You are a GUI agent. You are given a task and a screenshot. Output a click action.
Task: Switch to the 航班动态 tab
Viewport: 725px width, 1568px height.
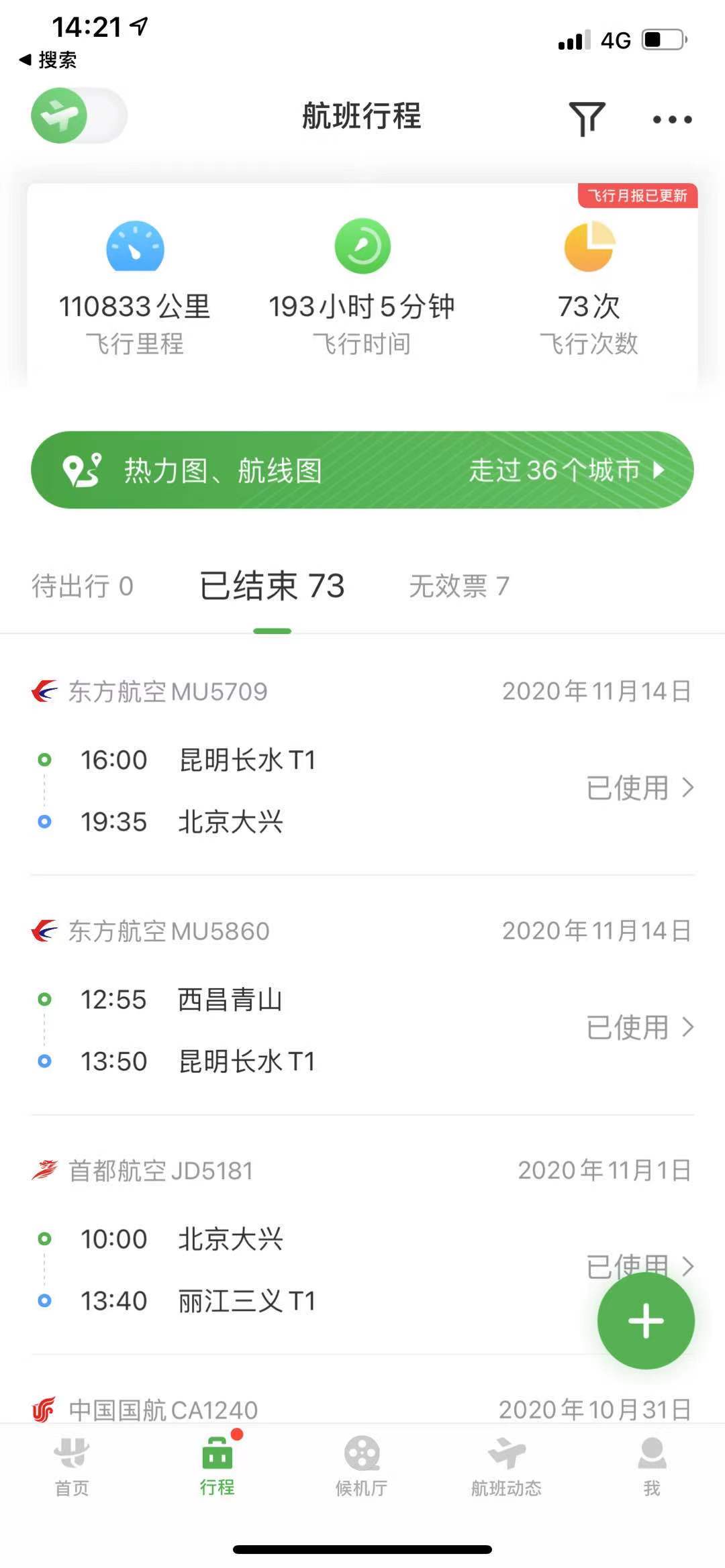tap(506, 1468)
